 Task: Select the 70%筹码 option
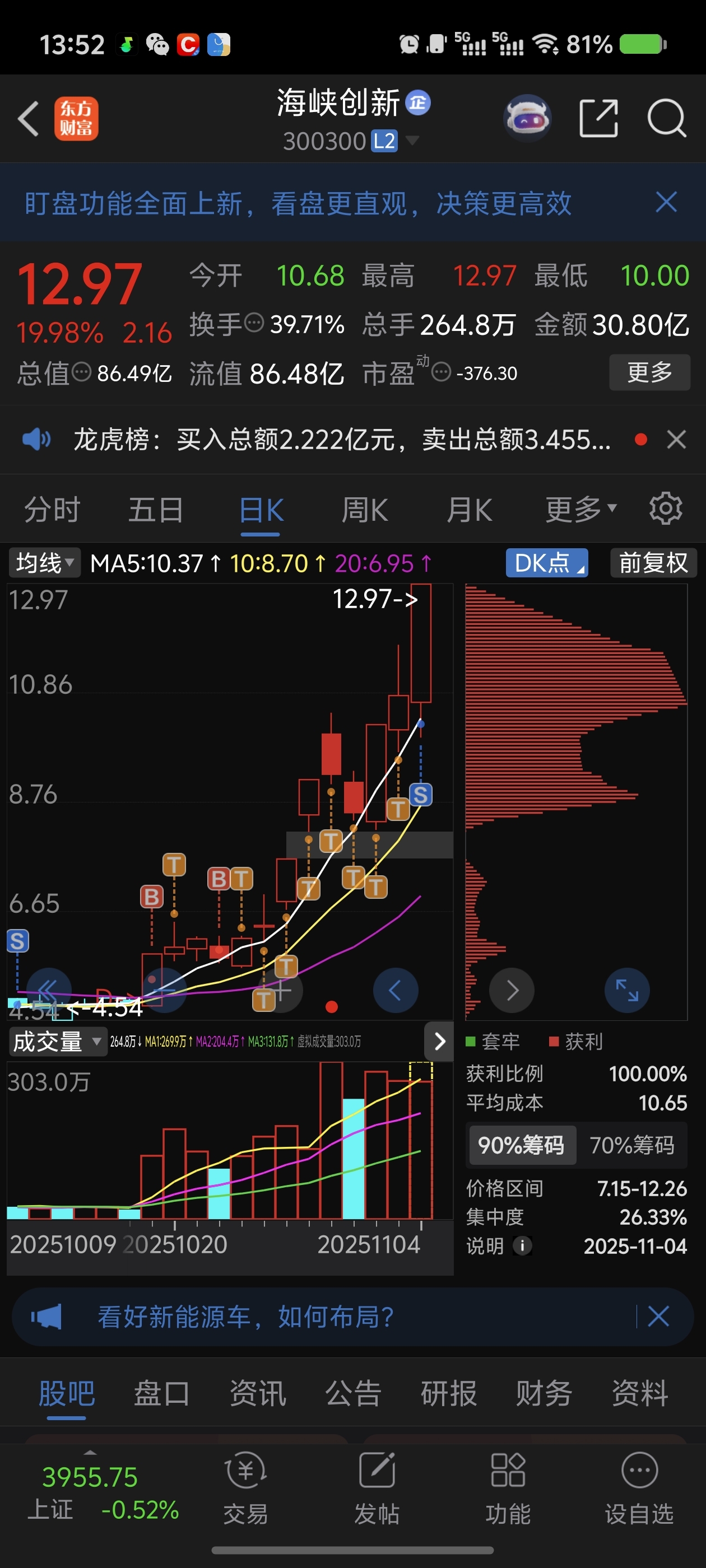pyautogui.click(x=631, y=1145)
